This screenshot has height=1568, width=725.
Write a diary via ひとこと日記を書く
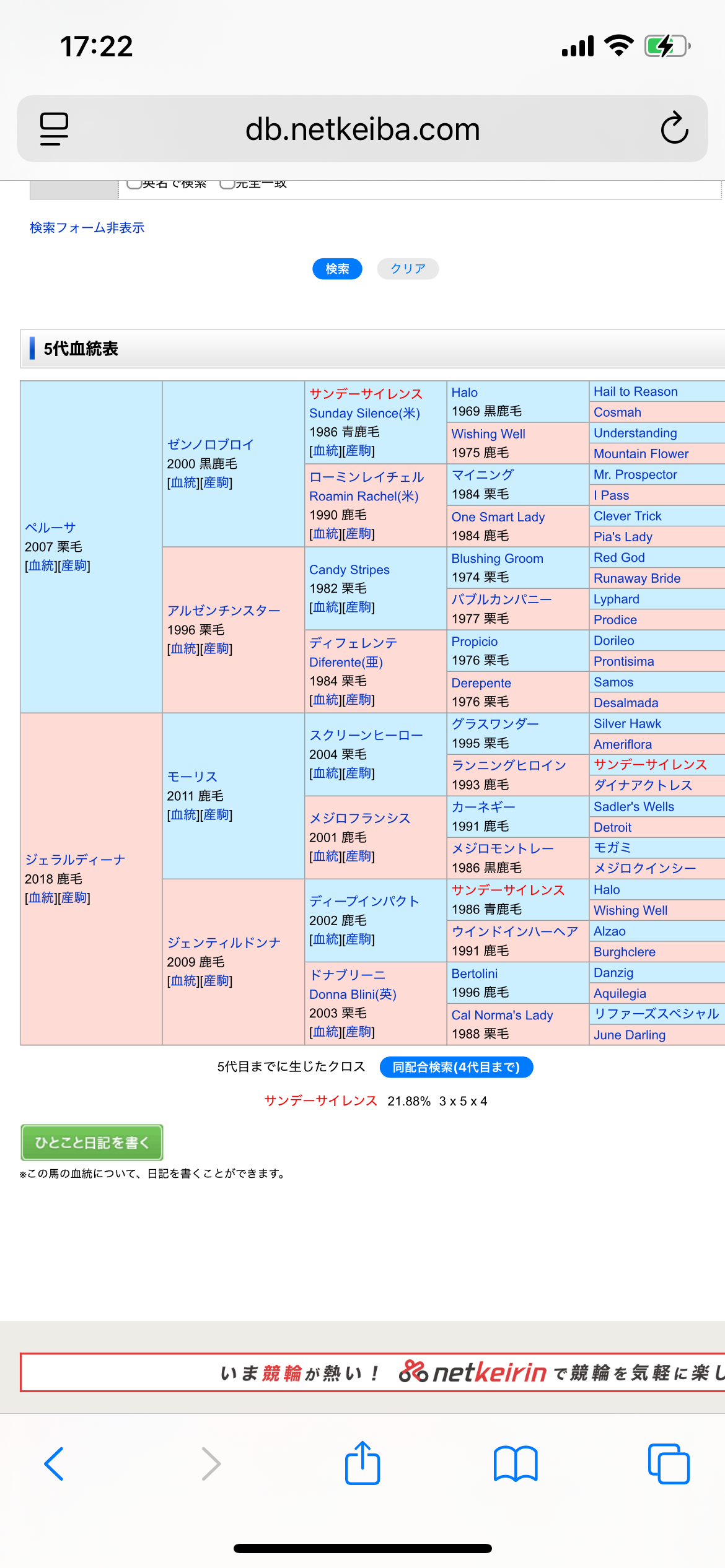coord(92,1143)
